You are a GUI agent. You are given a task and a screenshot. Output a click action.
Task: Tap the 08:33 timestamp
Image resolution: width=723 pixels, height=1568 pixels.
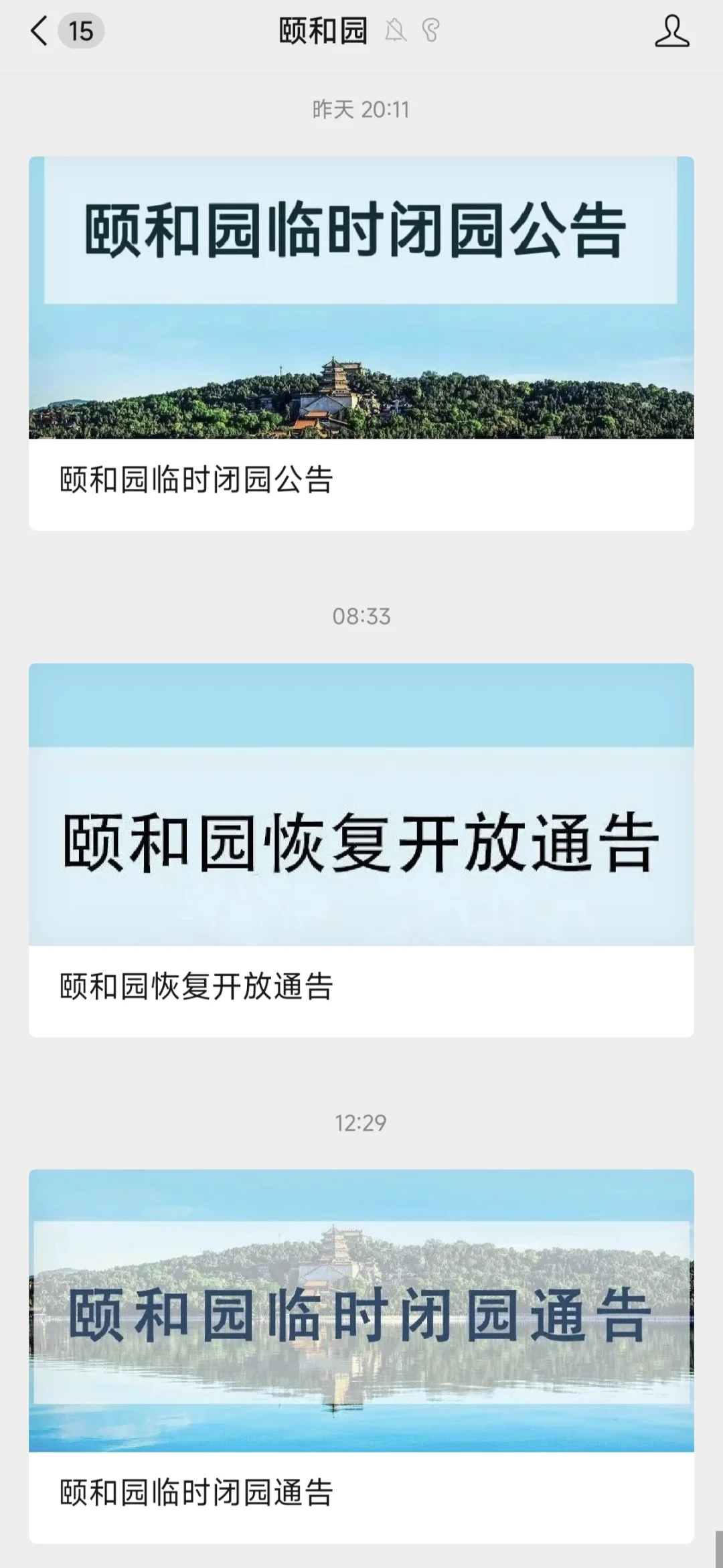361,617
